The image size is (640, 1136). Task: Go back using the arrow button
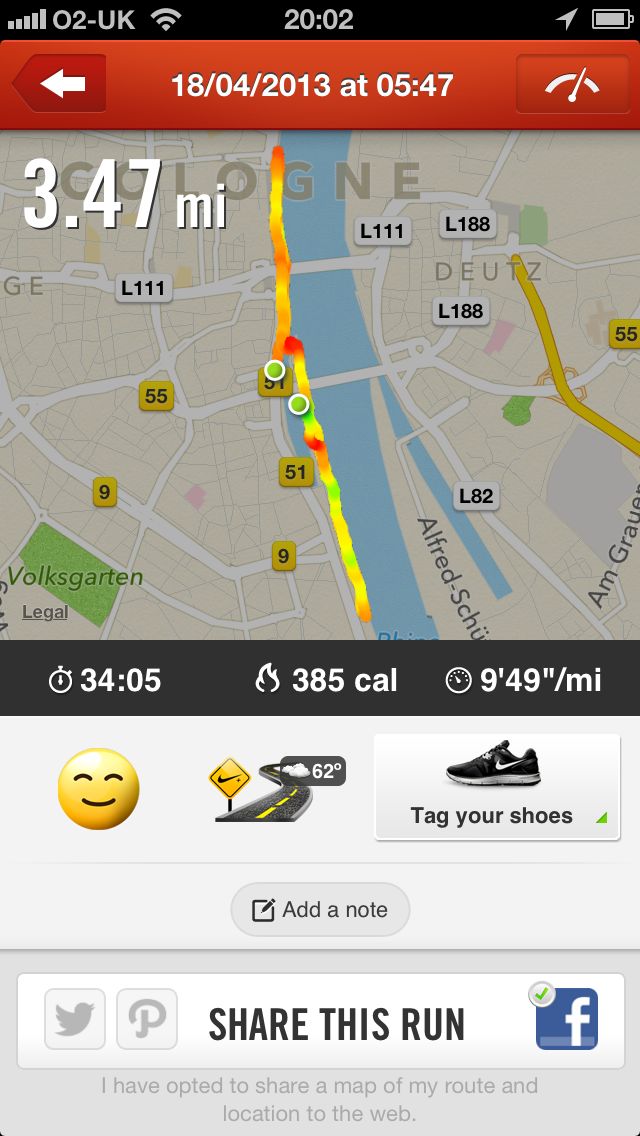click(60, 84)
